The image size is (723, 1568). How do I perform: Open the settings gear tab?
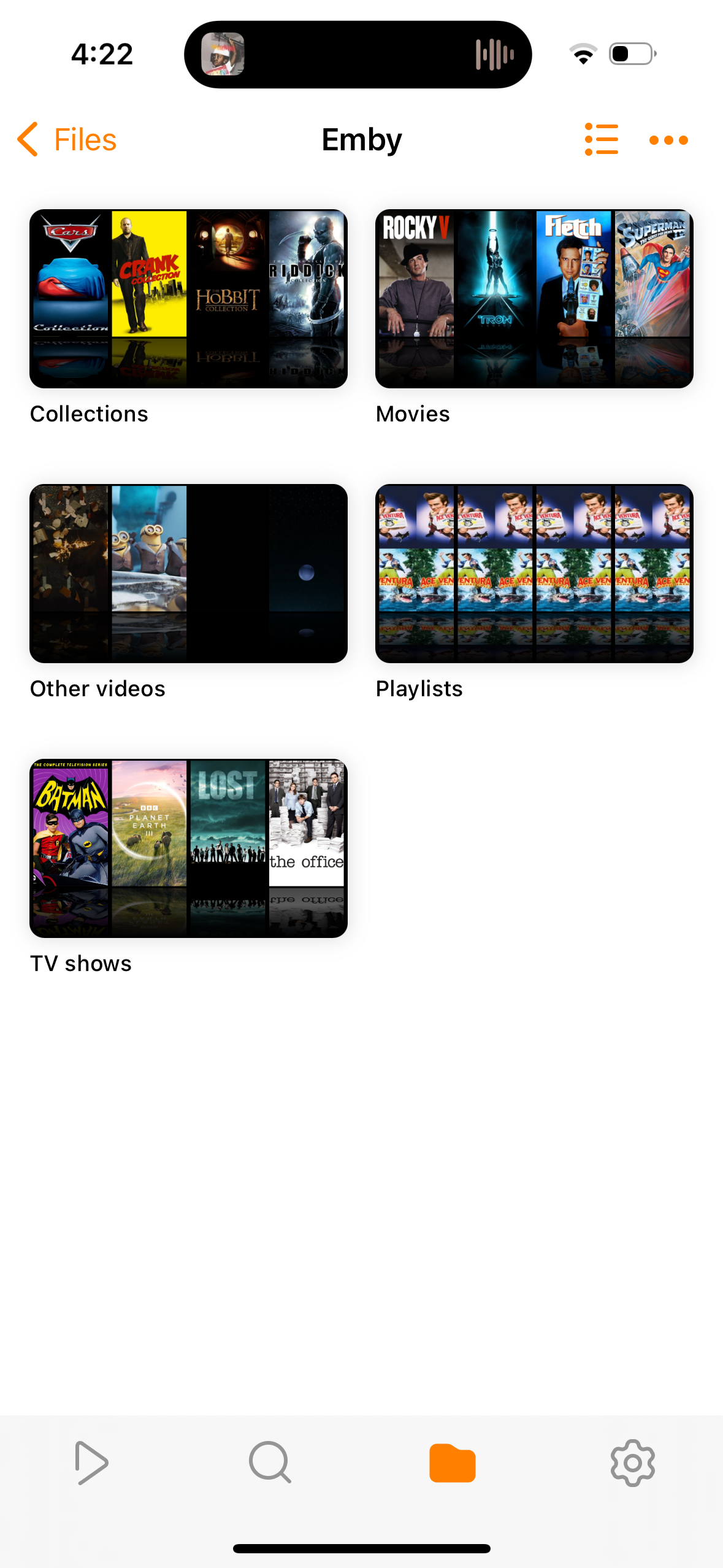(633, 1463)
